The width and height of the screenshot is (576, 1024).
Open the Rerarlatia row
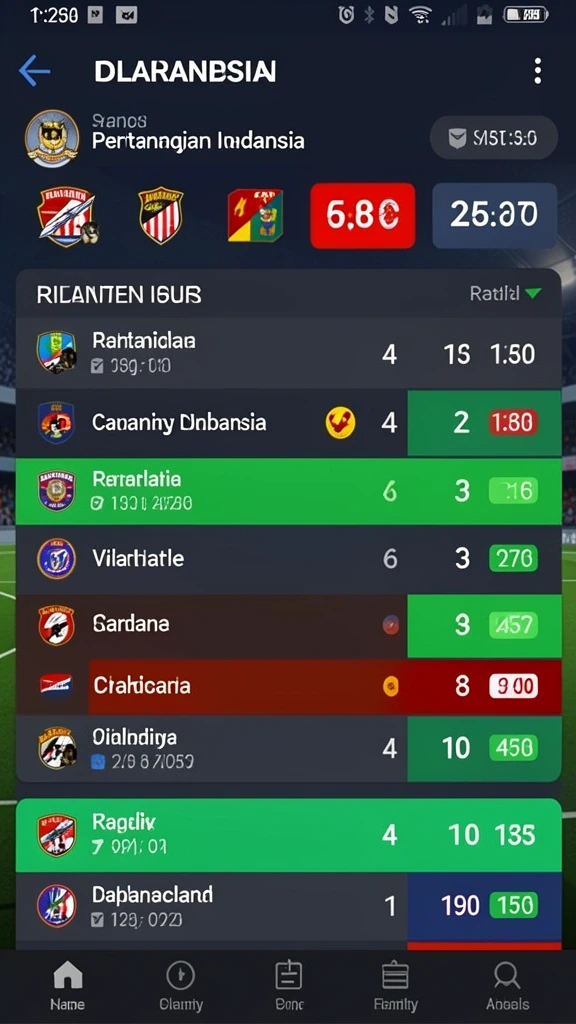point(289,491)
